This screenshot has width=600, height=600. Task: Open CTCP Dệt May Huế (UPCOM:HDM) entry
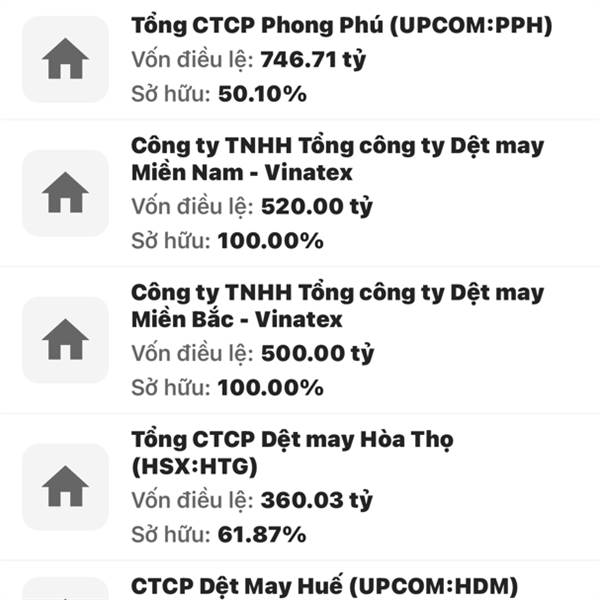click(x=300, y=580)
